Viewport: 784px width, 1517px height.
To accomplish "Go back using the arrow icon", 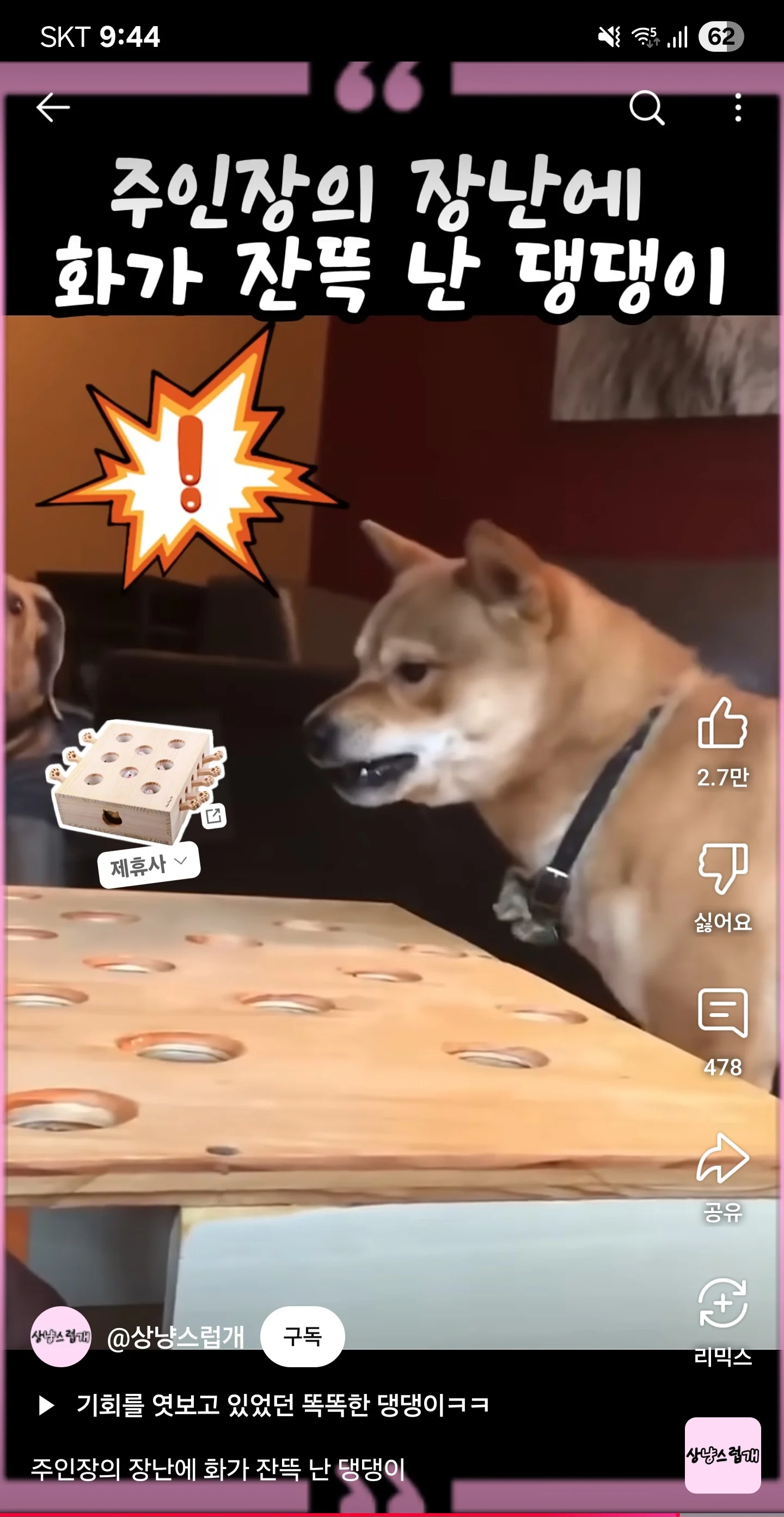I will (x=53, y=108).
